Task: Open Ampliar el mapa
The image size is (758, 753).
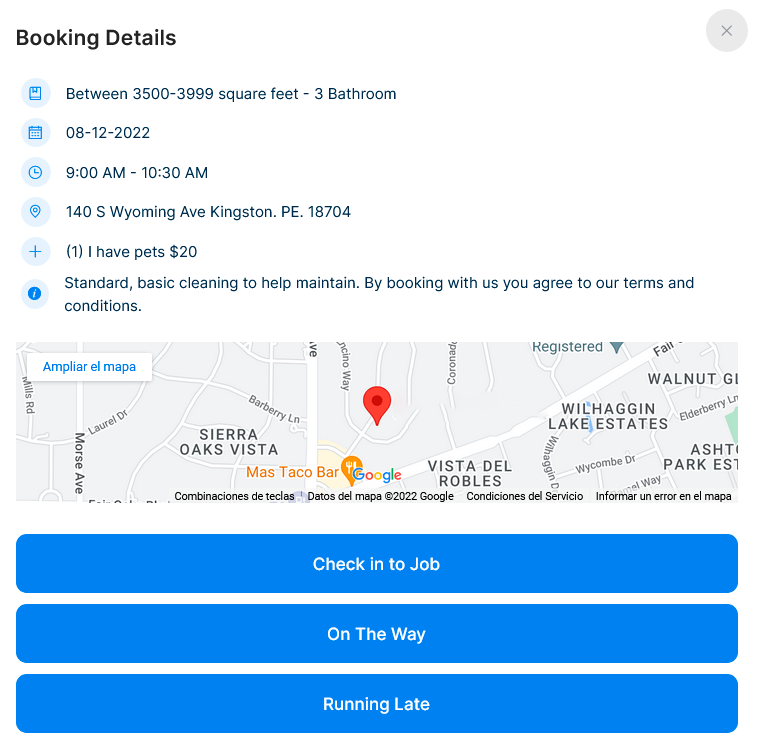Action: (x=89, y=367)
